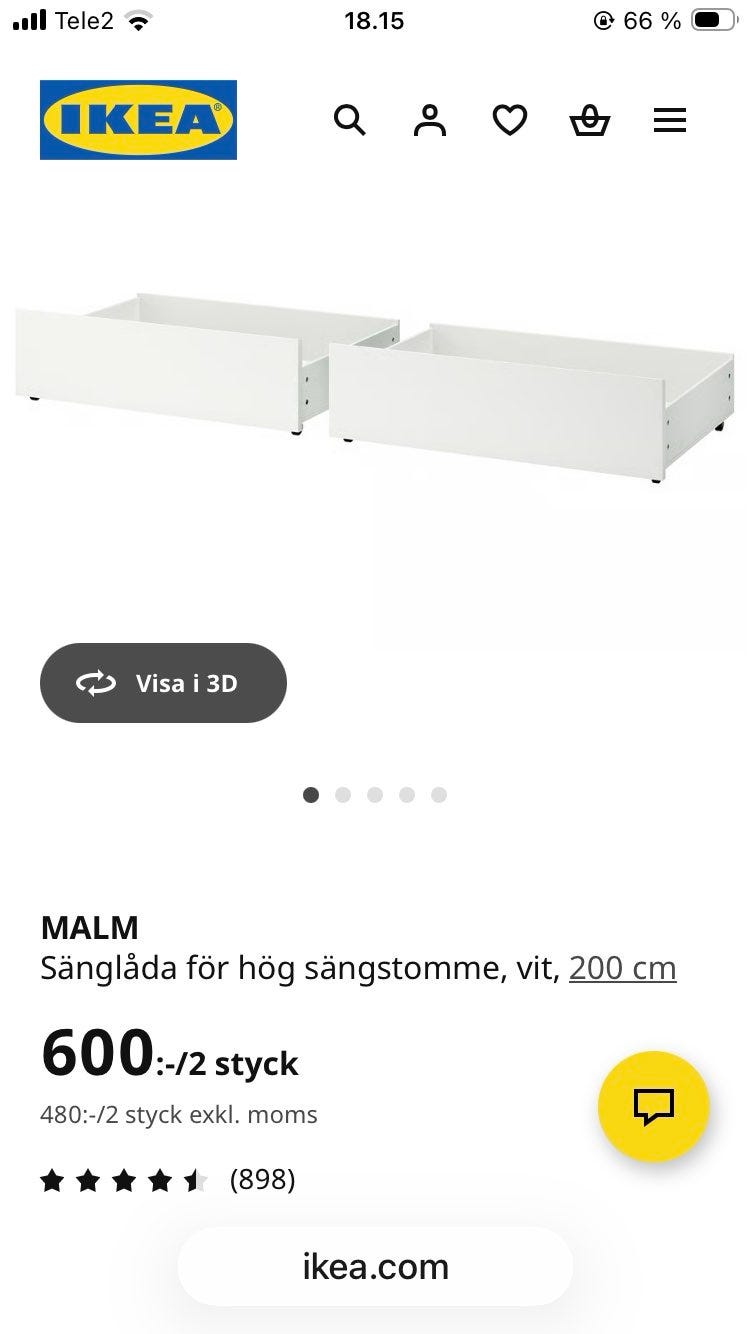The width and height of the screenshot is (750, 1334).
Task: Tap the Wi-Fi icon in status bar
Action: coord(138,19)
